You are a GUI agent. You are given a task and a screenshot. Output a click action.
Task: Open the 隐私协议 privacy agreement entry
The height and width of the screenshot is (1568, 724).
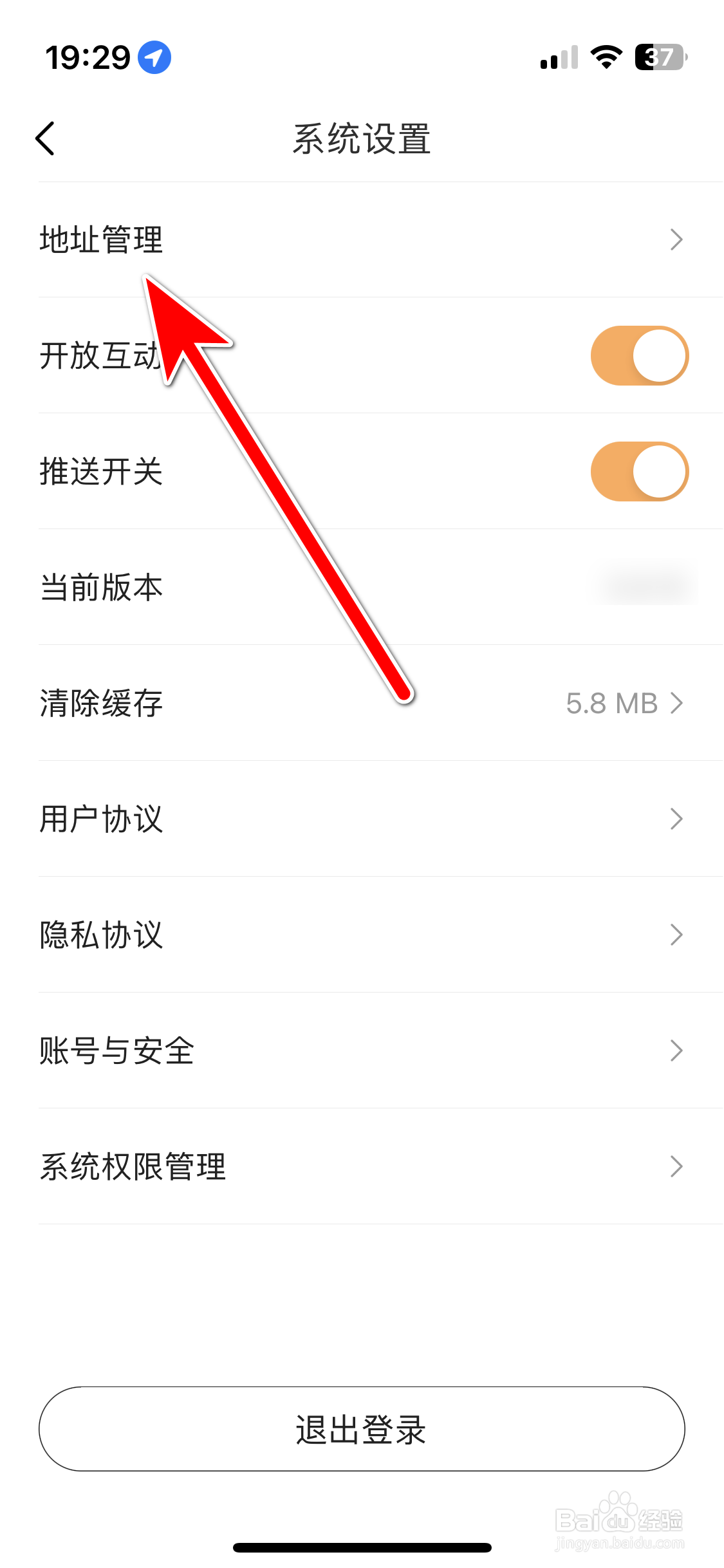click(677, 934)
